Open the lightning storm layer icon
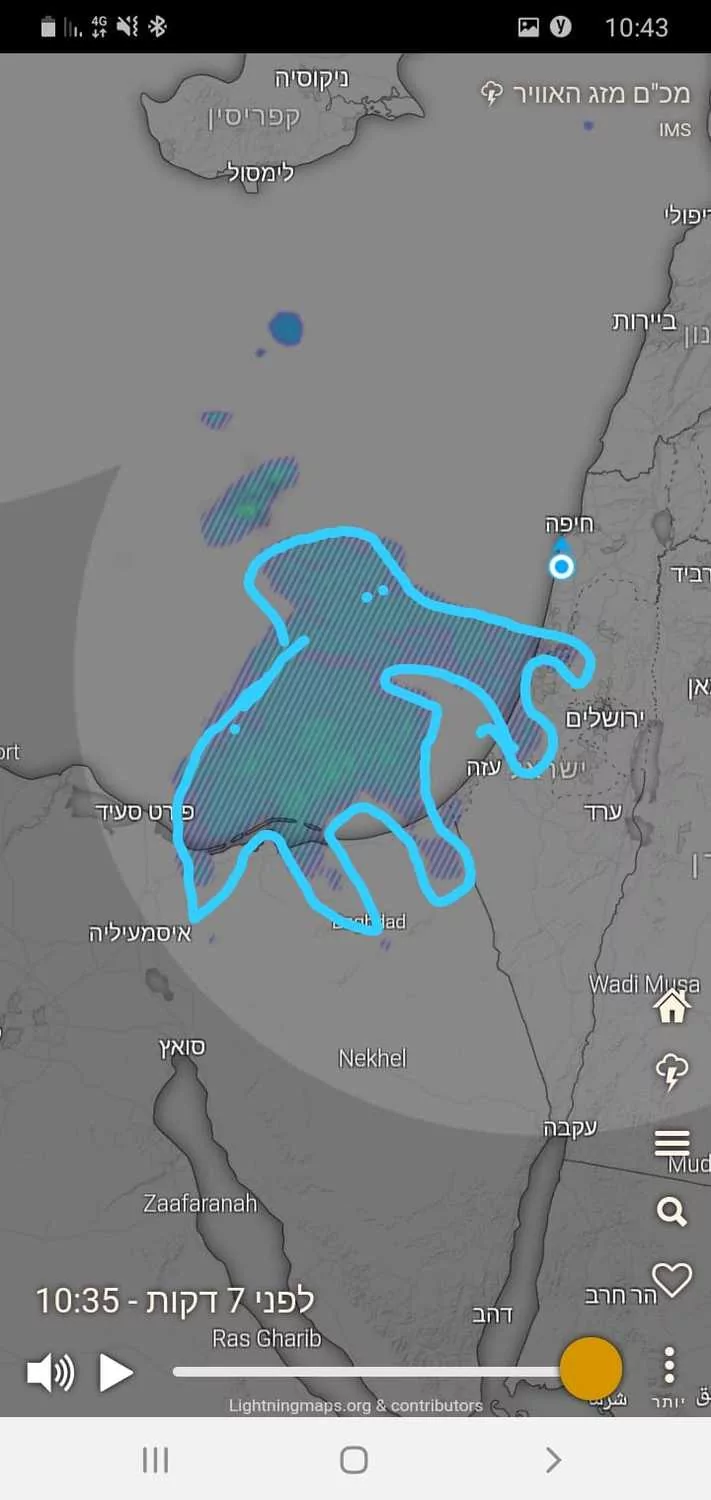This screenshot has height=1500, width=711. [672, 1073]
